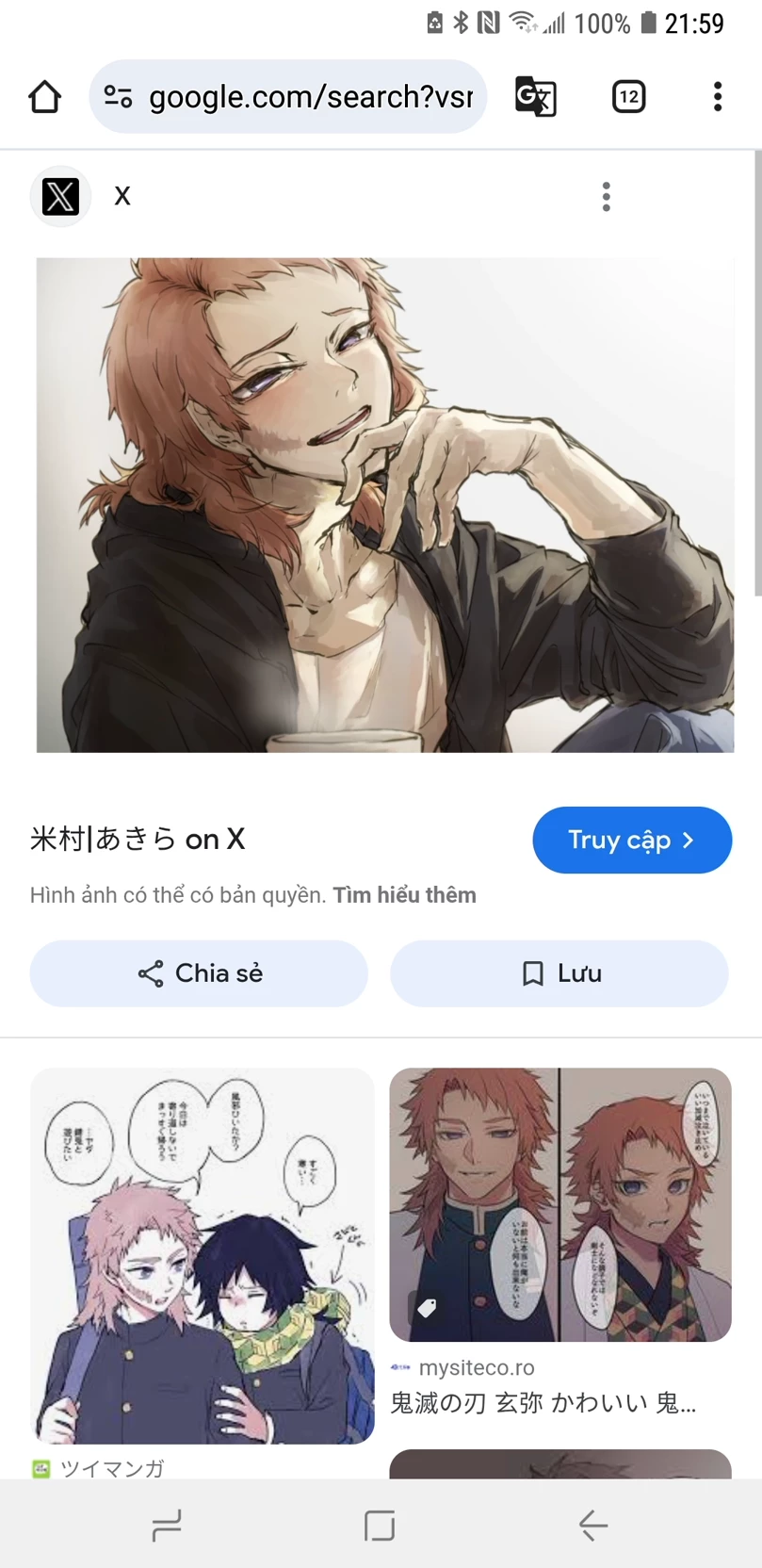This screenshot has width=762, height=1568.
Task: Go to the browser home page
Action: point(44,97)
